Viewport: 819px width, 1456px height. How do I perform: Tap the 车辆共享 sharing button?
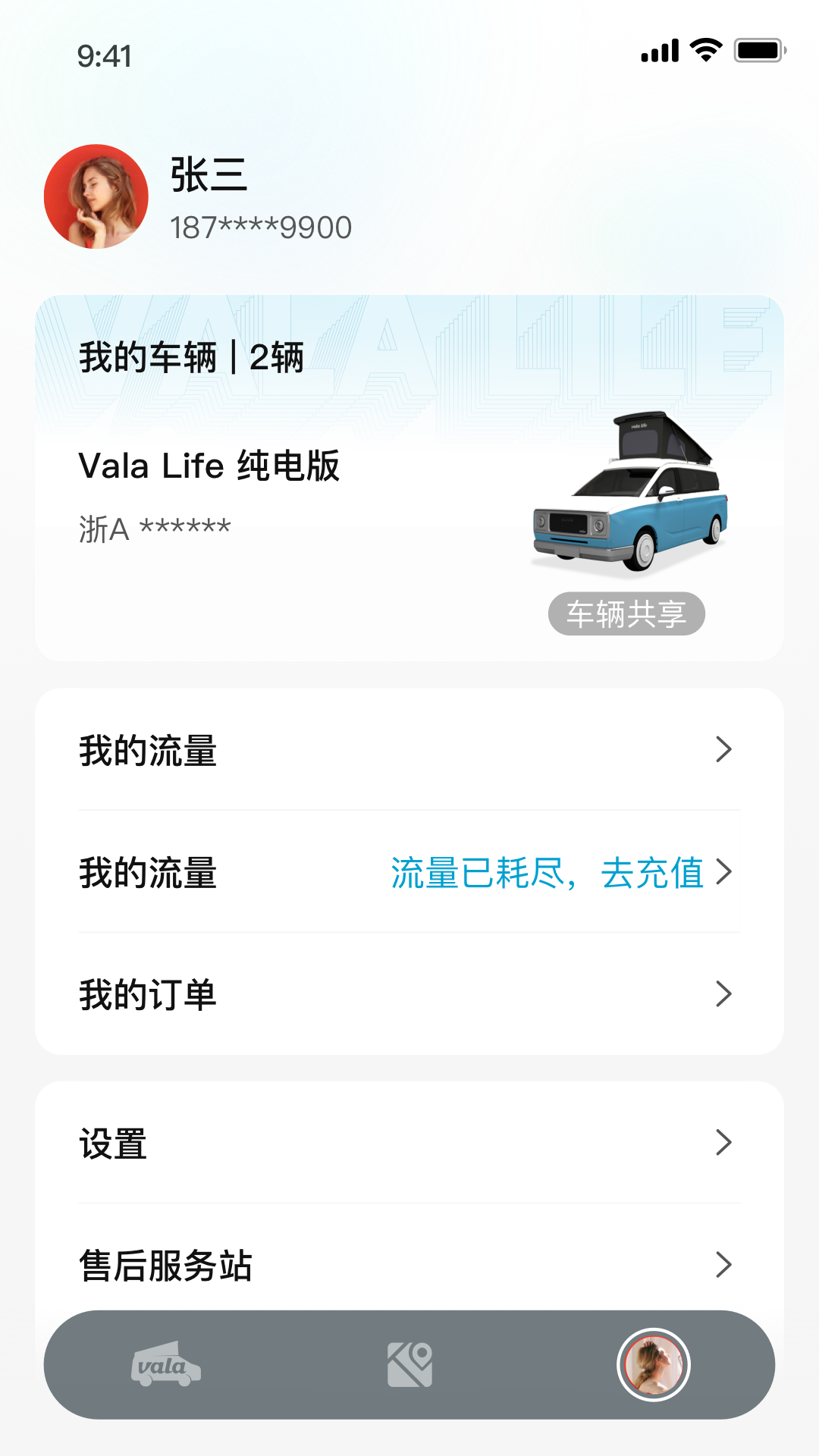pyautogui.click(x=627, y=614)
